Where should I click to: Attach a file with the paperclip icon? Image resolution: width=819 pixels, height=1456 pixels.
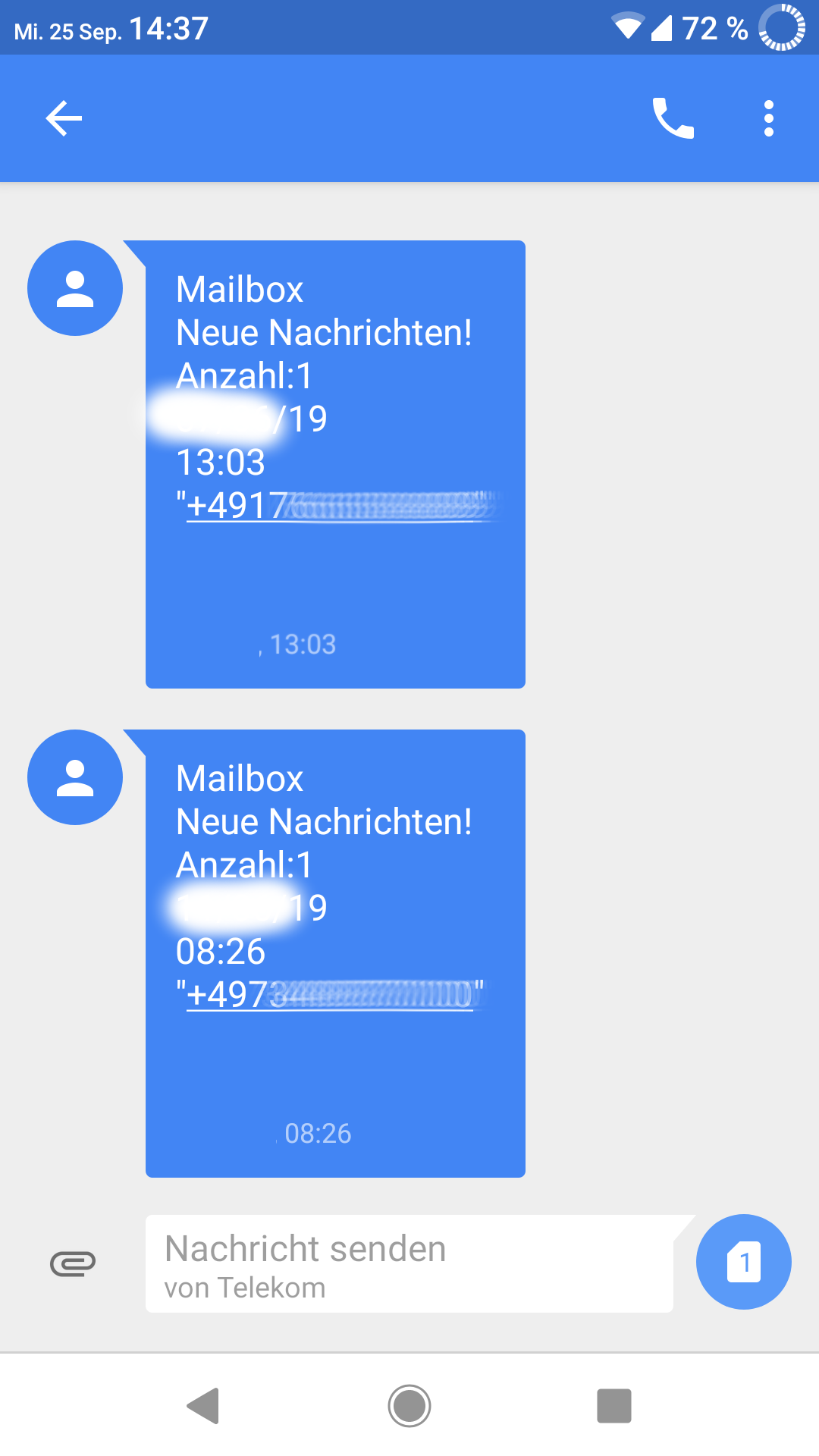point(73,1263)
